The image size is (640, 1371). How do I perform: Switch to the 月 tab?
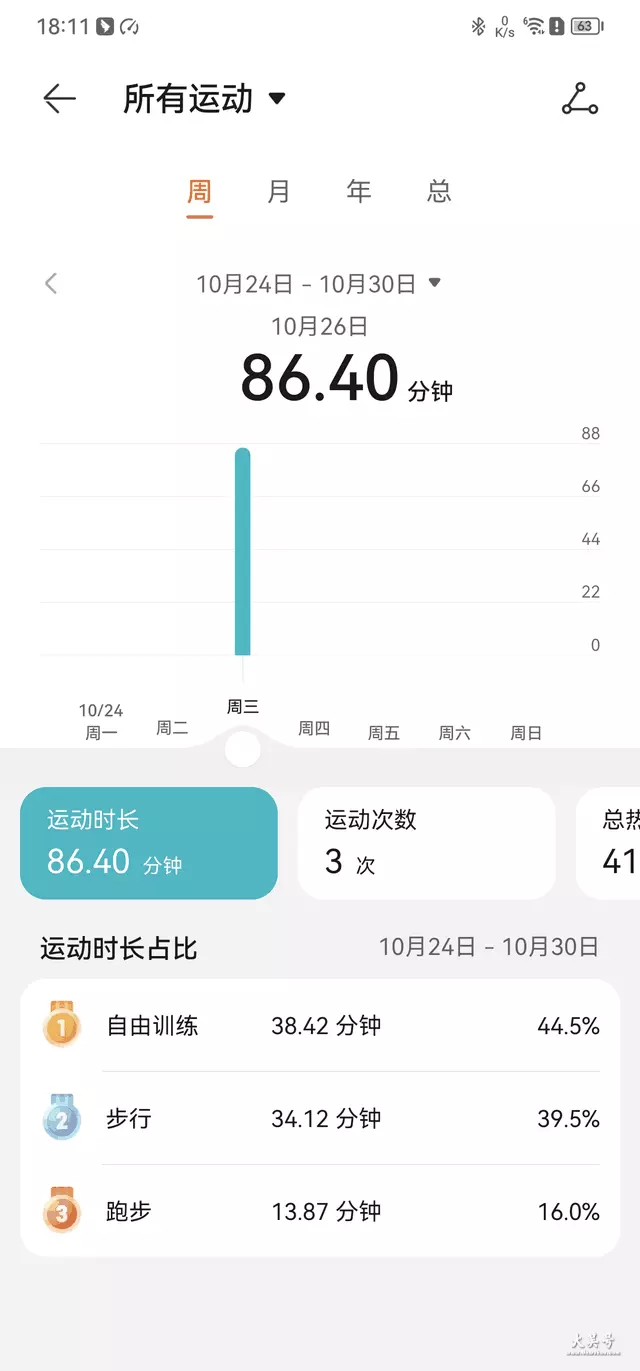(279, 191)
